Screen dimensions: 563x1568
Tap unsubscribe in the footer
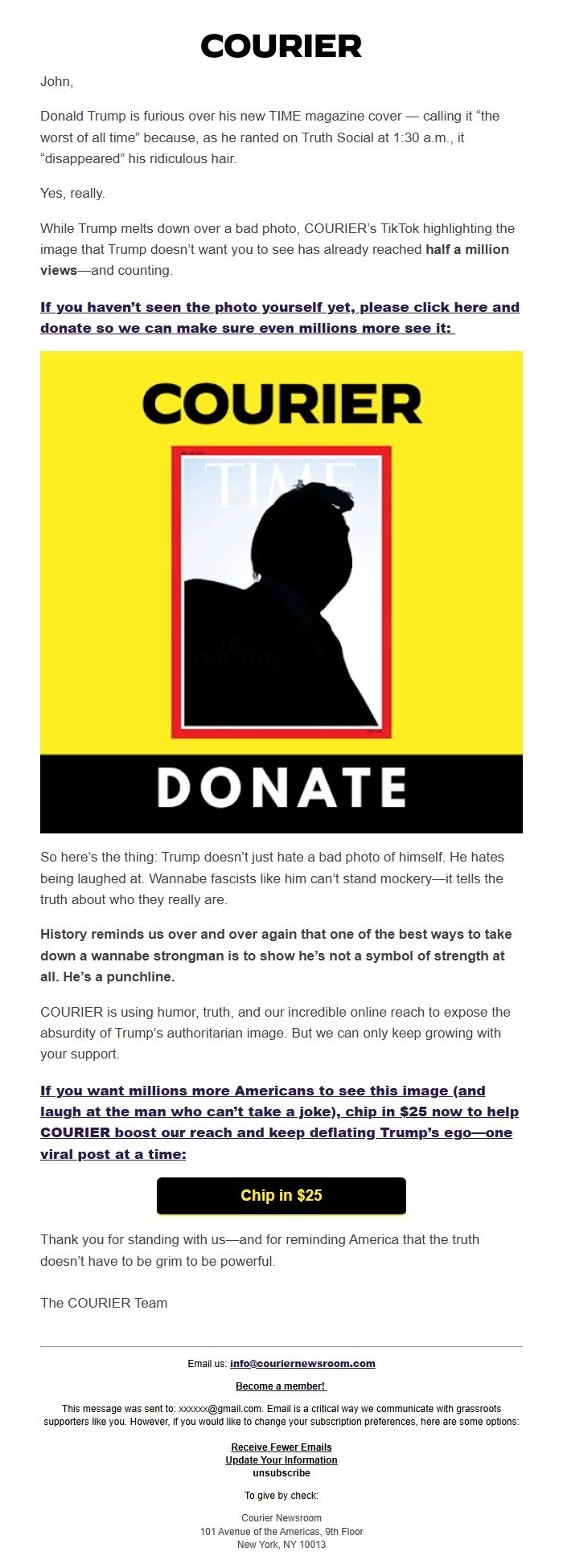[281, 1472]
